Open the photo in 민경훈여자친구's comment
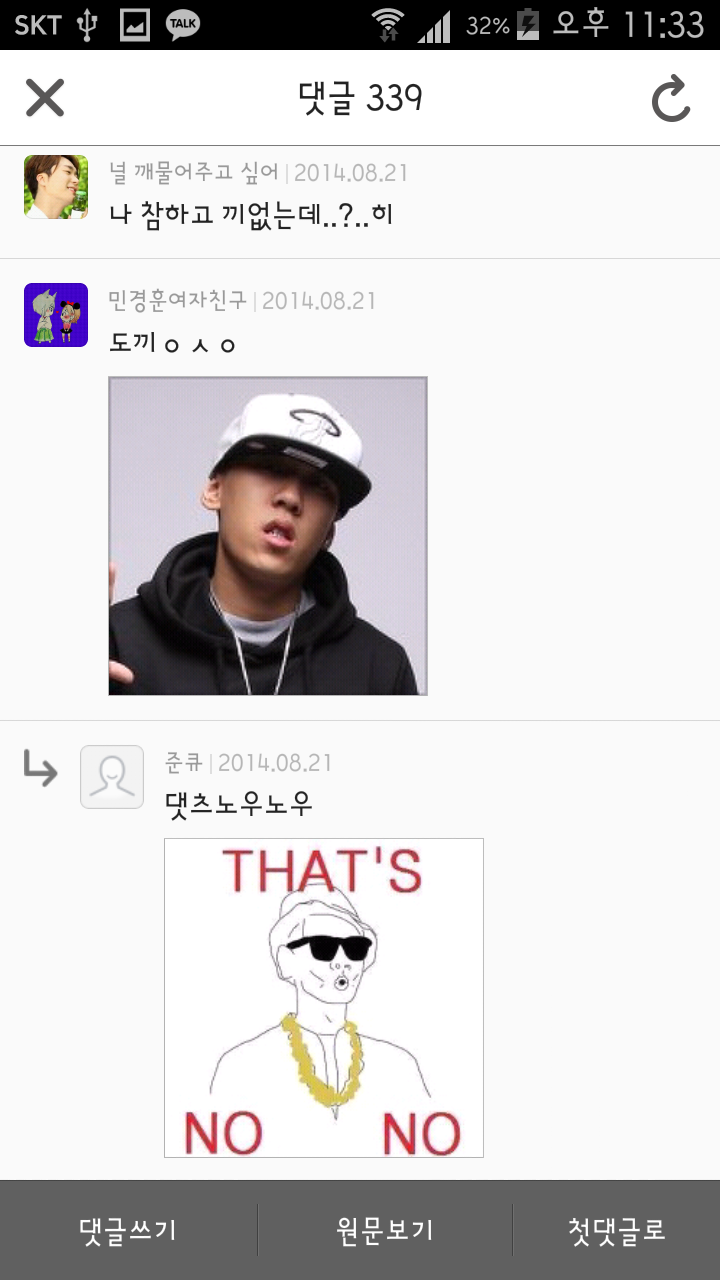The height and width of the screenshot is (1280, 720). click(x=268, y=536)
